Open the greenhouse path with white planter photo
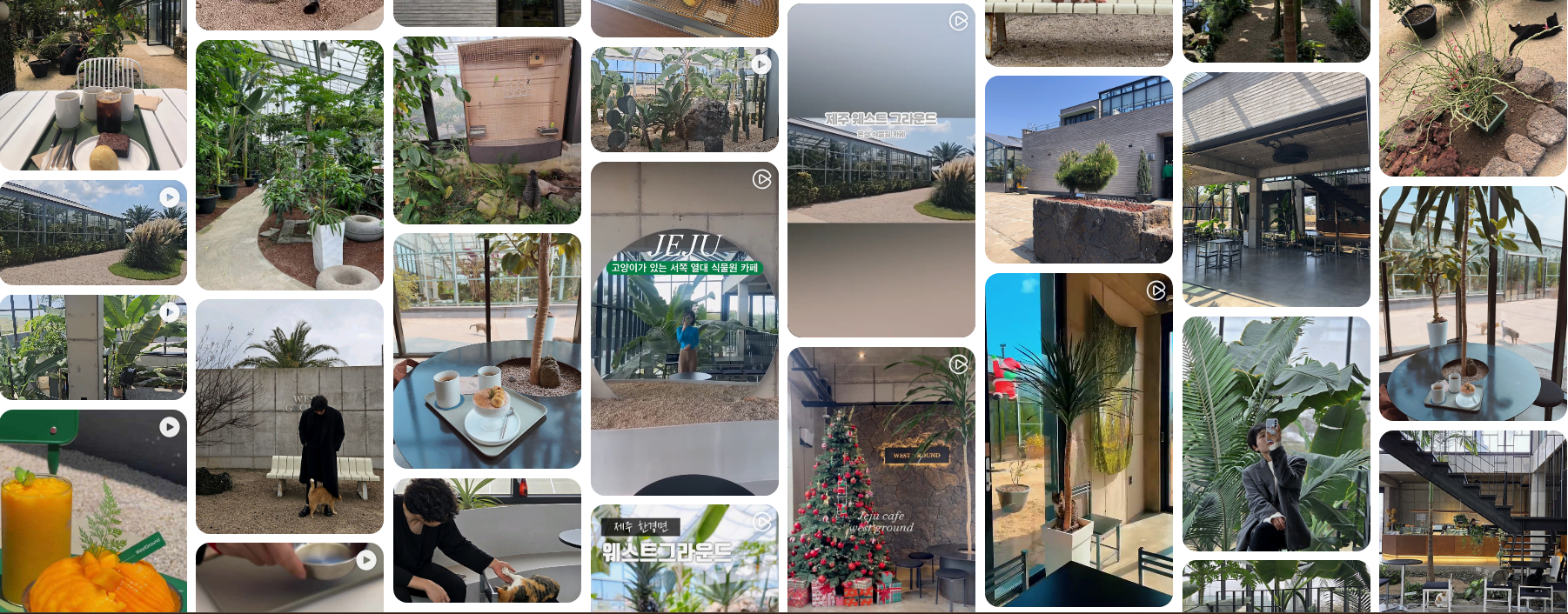 tap(289, 165)
